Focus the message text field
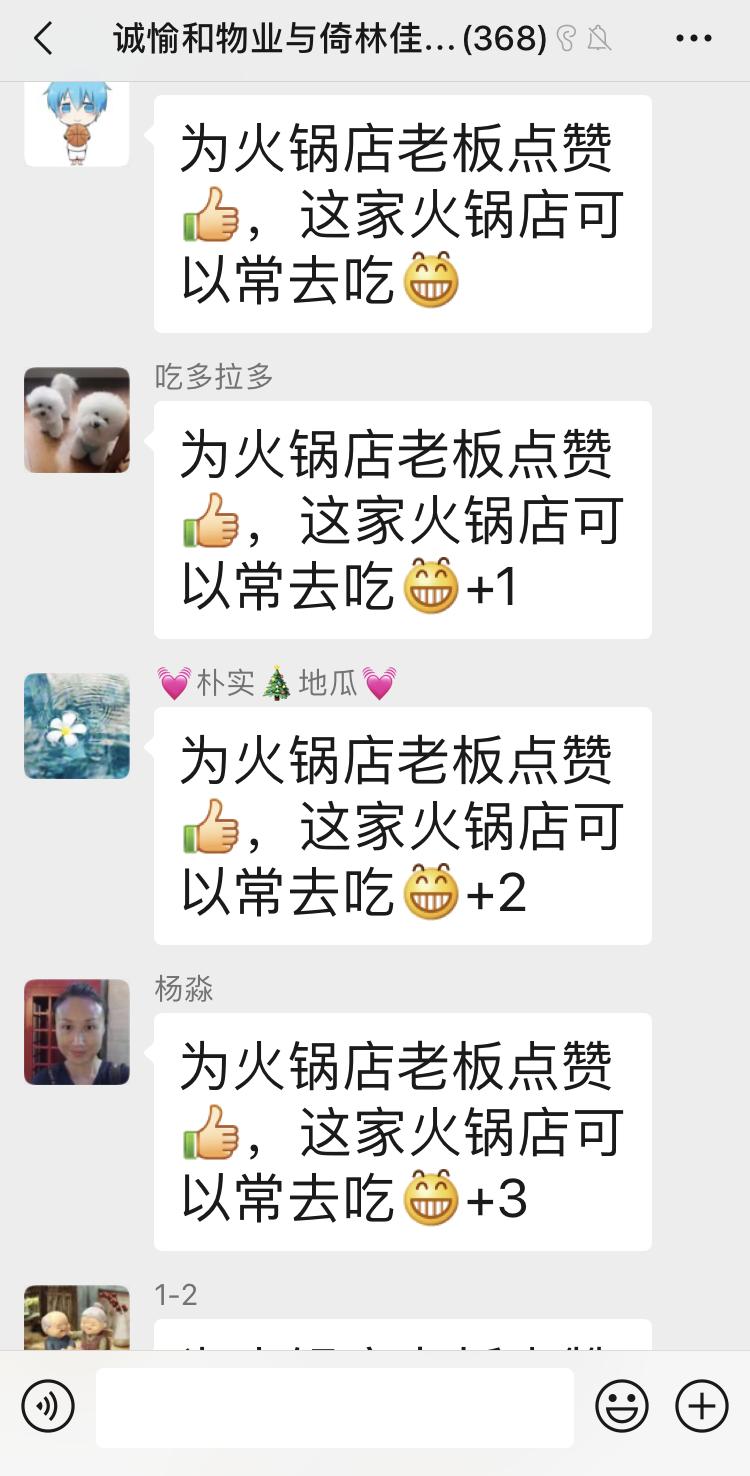This screenshot has width=750, height=1476. click(x=335, y=1407)
